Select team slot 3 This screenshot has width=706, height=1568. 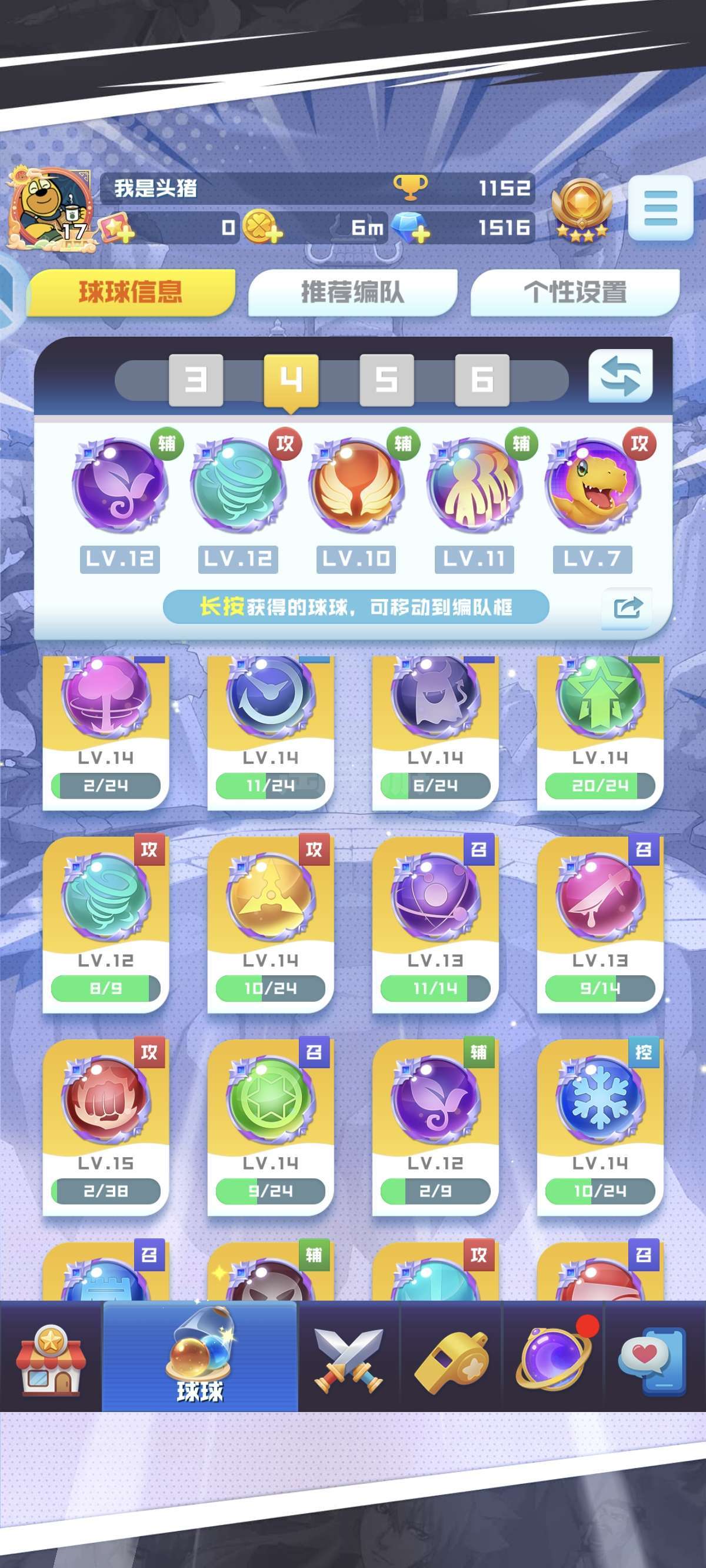pos(196,380)
